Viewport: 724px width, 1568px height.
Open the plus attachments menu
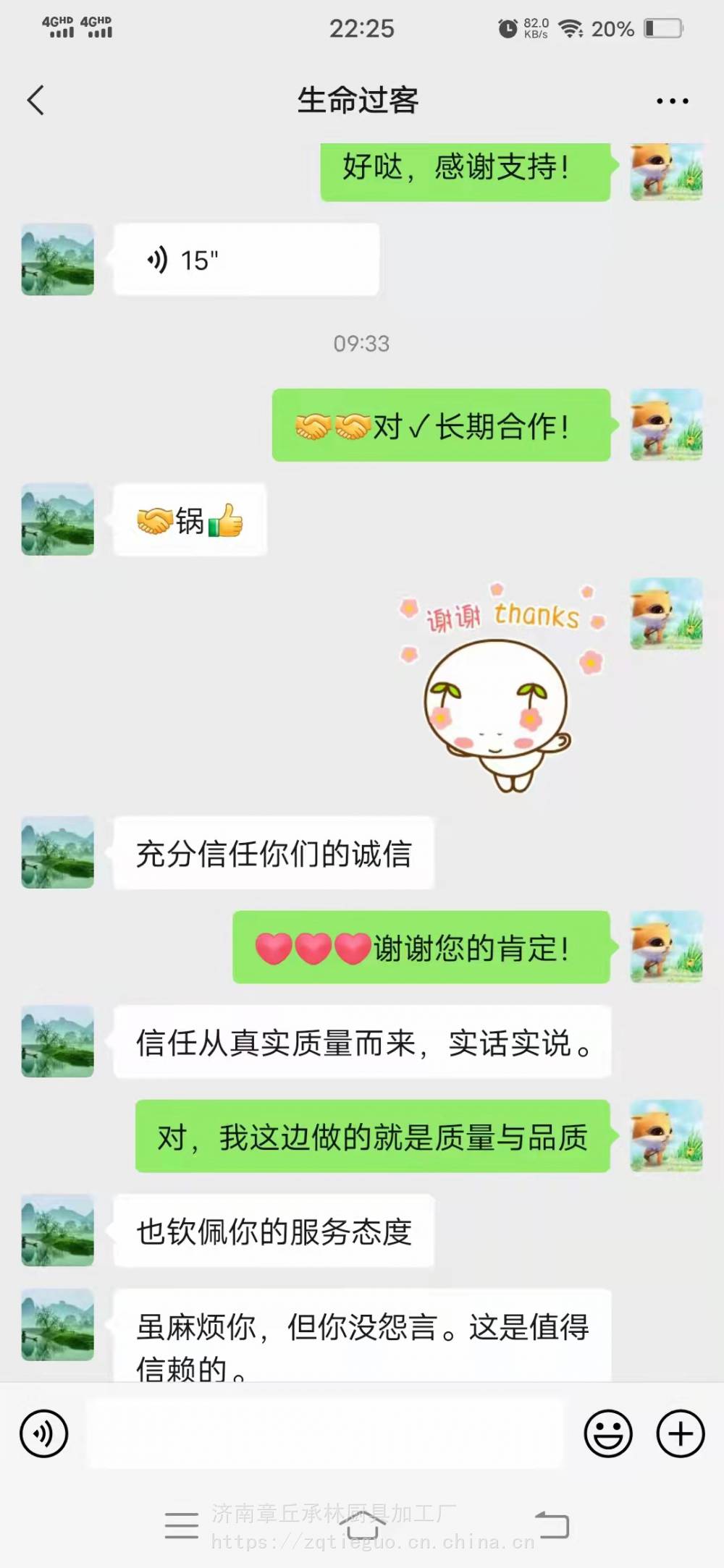[680, 1433]
